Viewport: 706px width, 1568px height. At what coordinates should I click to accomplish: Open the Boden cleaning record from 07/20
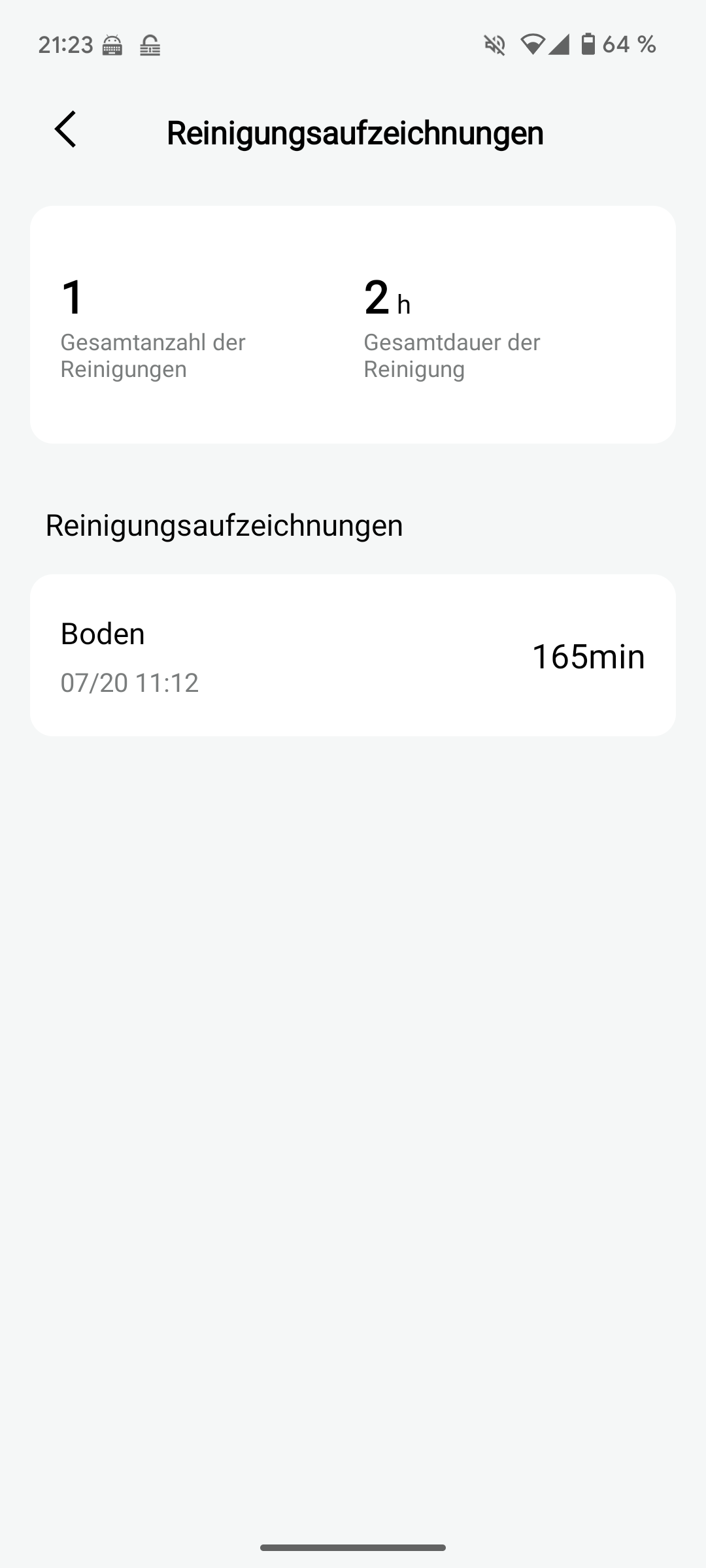[353, 655]
